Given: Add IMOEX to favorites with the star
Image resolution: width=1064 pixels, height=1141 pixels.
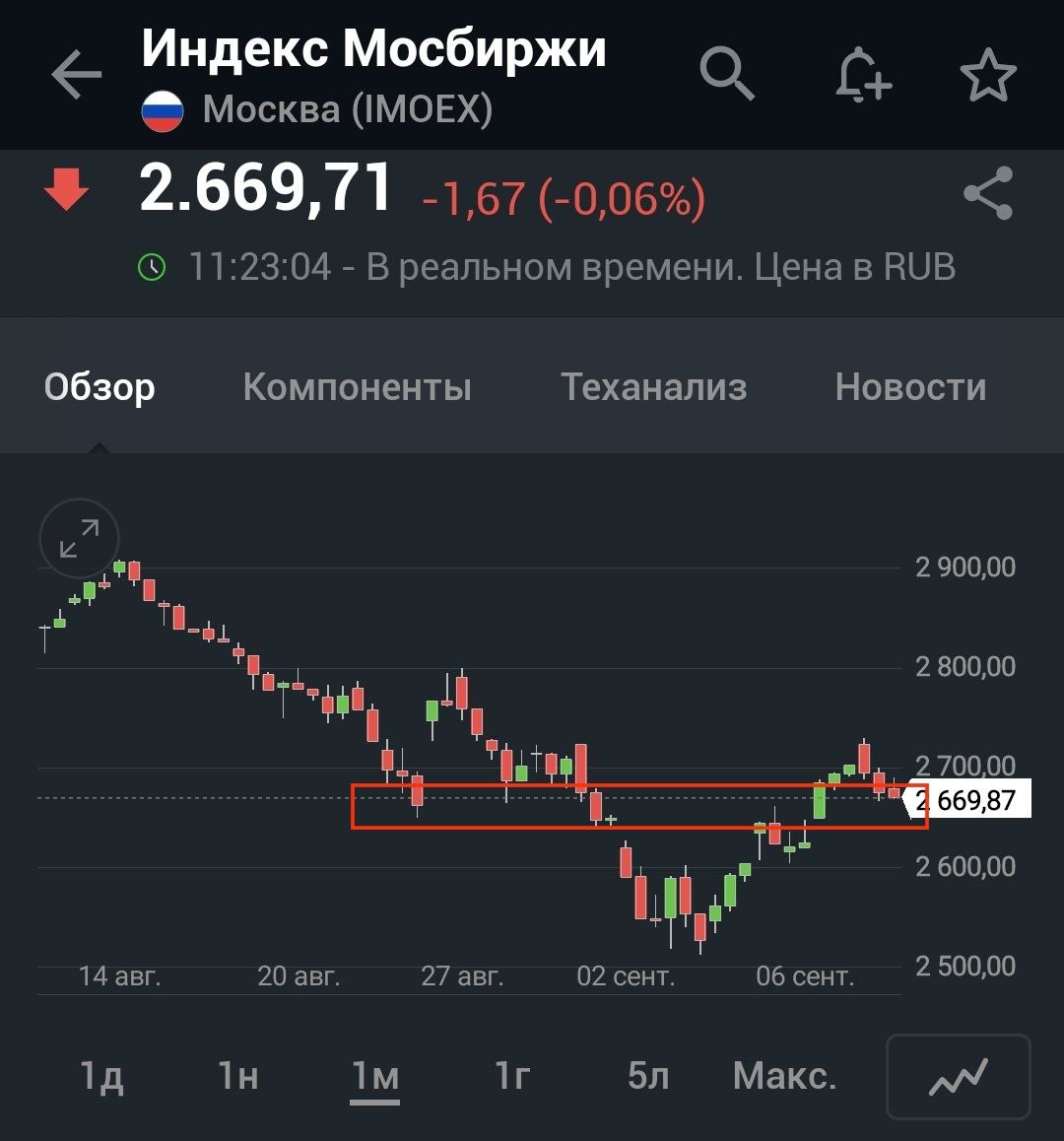Looking at the screenshot, I should [987, 75].
